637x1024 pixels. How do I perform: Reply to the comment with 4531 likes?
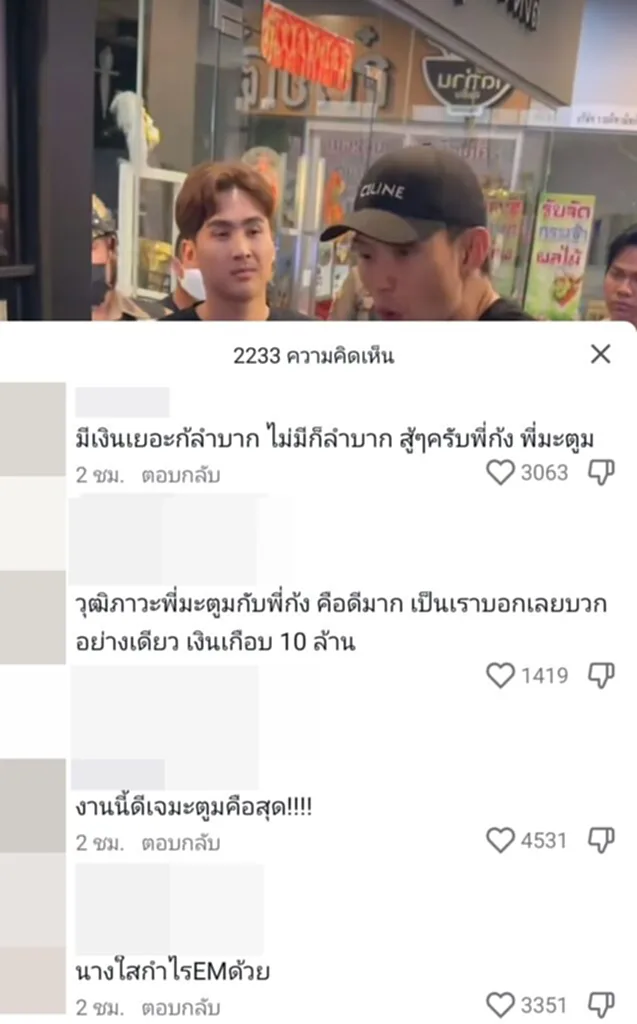tap(180, 843)
